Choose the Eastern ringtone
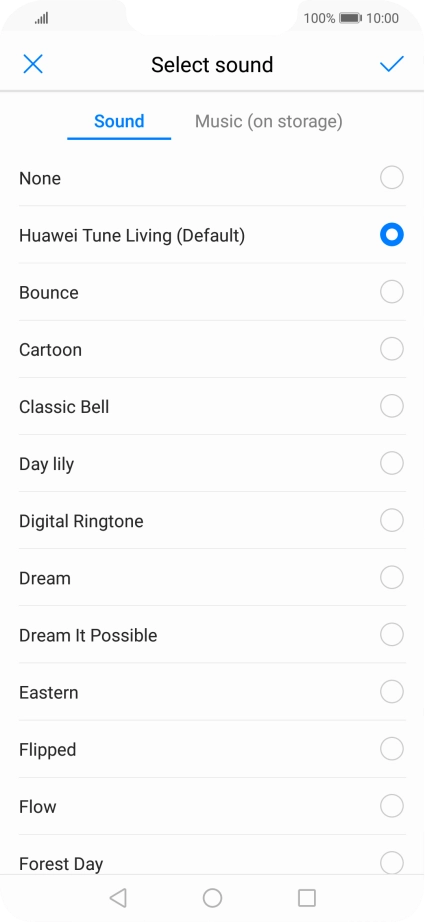Screen dimensions: 425x922 [212, 692]
